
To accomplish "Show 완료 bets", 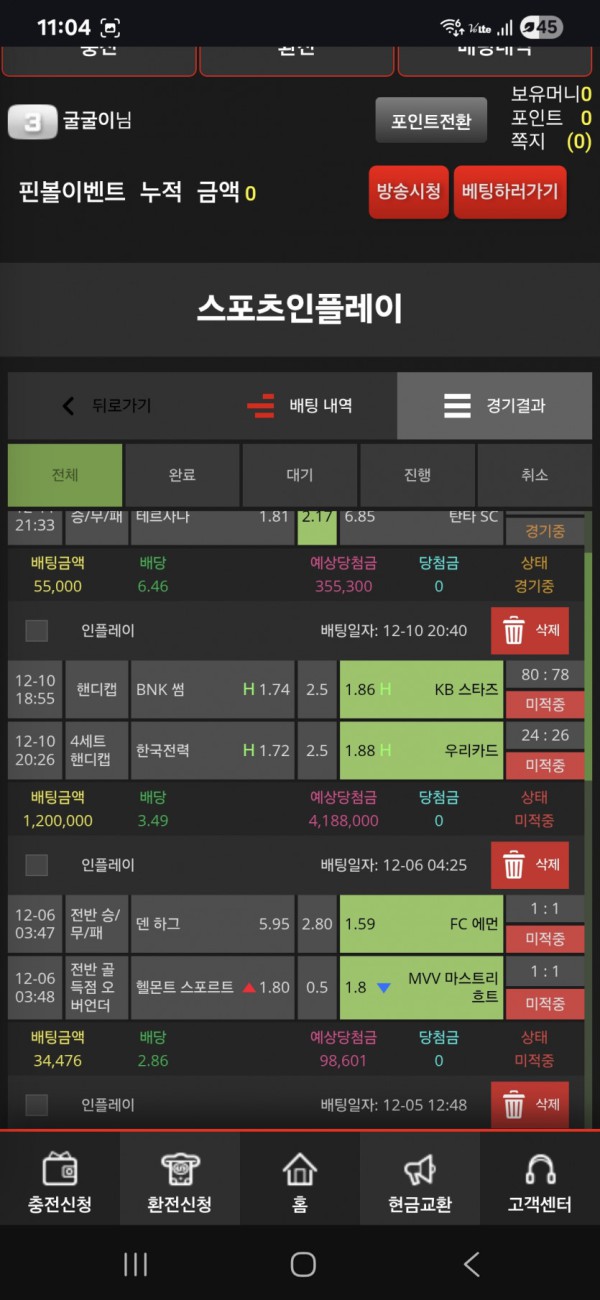I will [x=182, y=475].
